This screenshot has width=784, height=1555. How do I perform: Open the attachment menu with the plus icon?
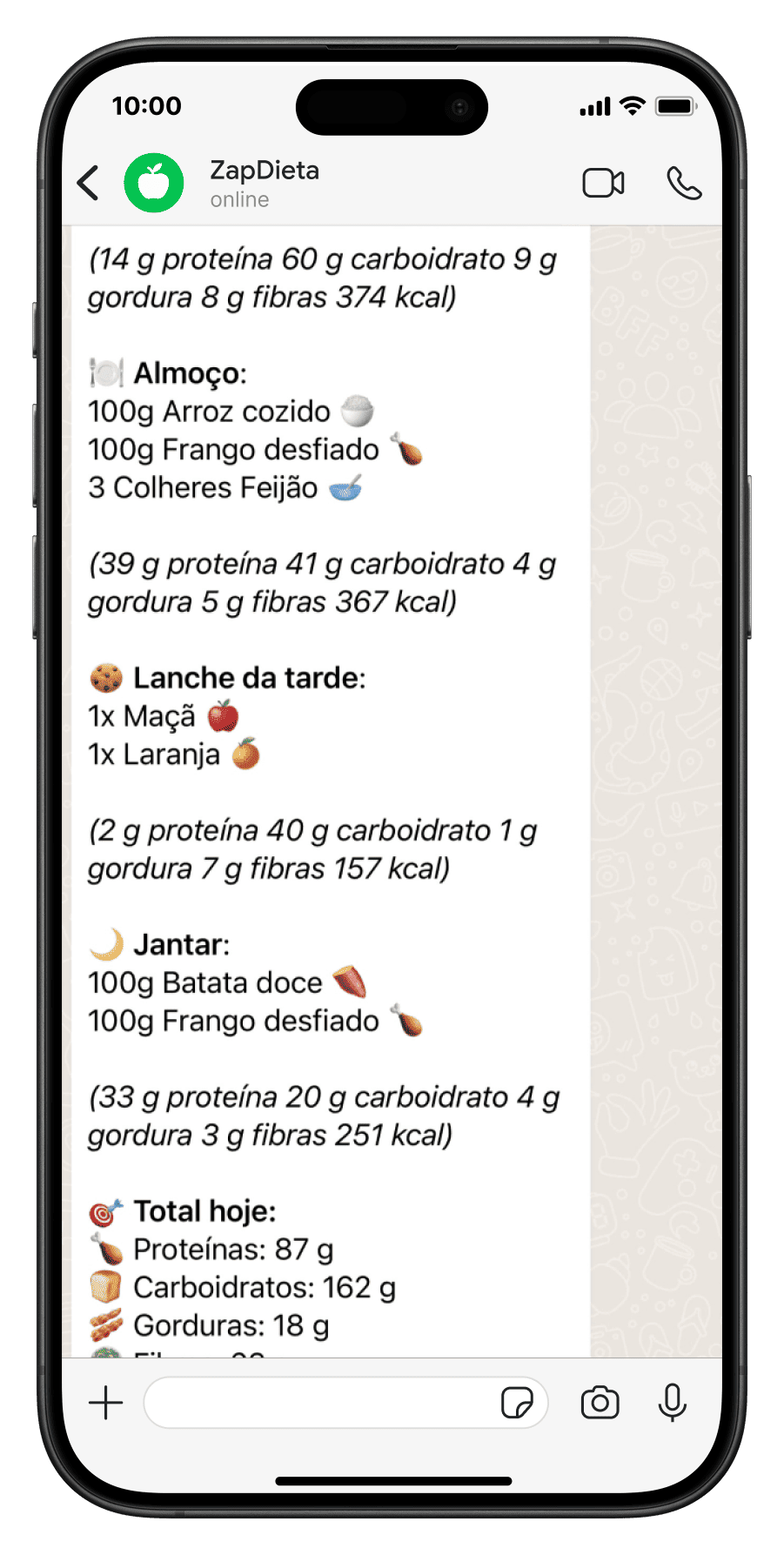[x=106, y=1402]
